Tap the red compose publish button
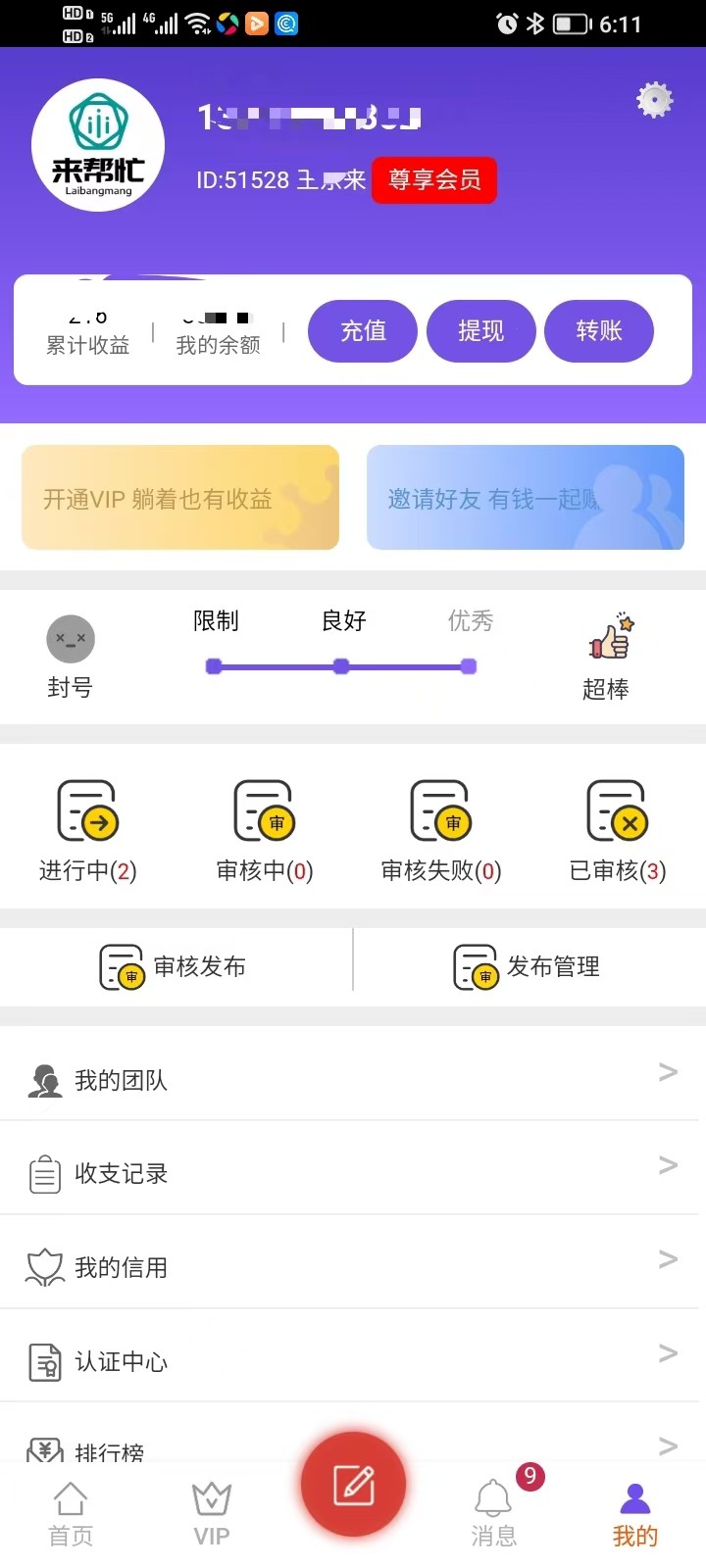Image resolution: width=706 pixels, height=1568 pixels. (353, 1485)
